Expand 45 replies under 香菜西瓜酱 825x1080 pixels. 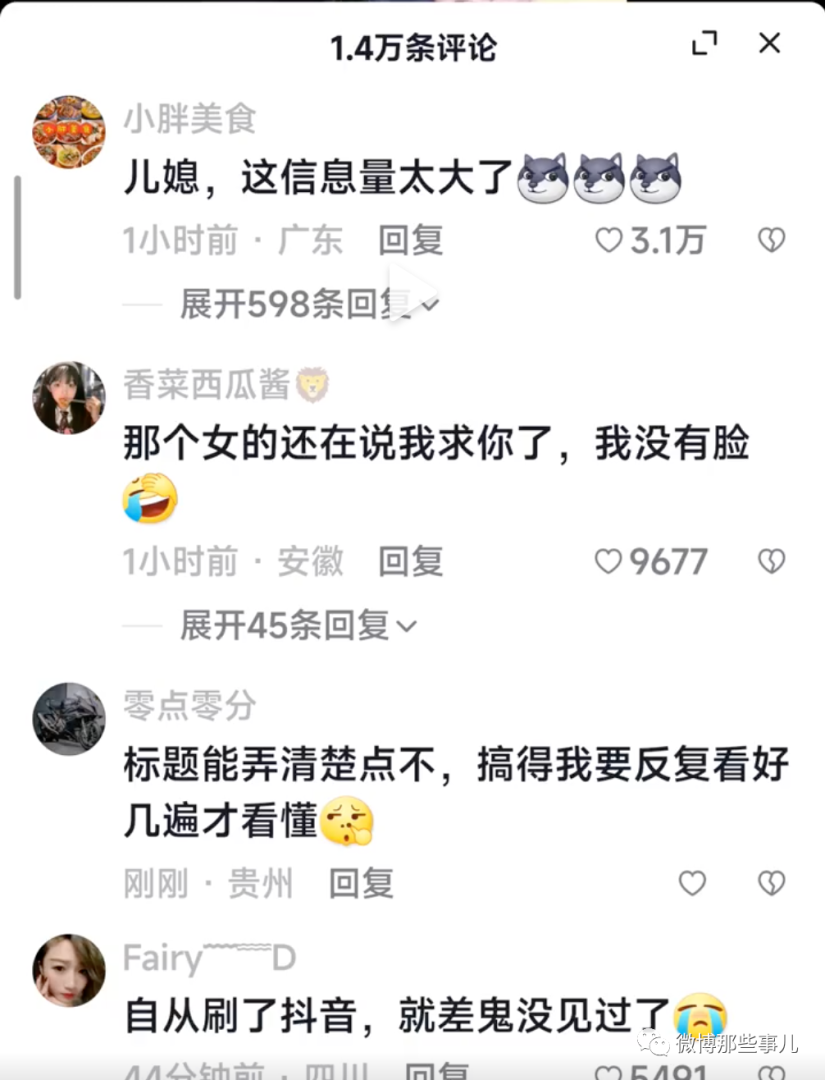pyautogui.click(x=298, y=626)
